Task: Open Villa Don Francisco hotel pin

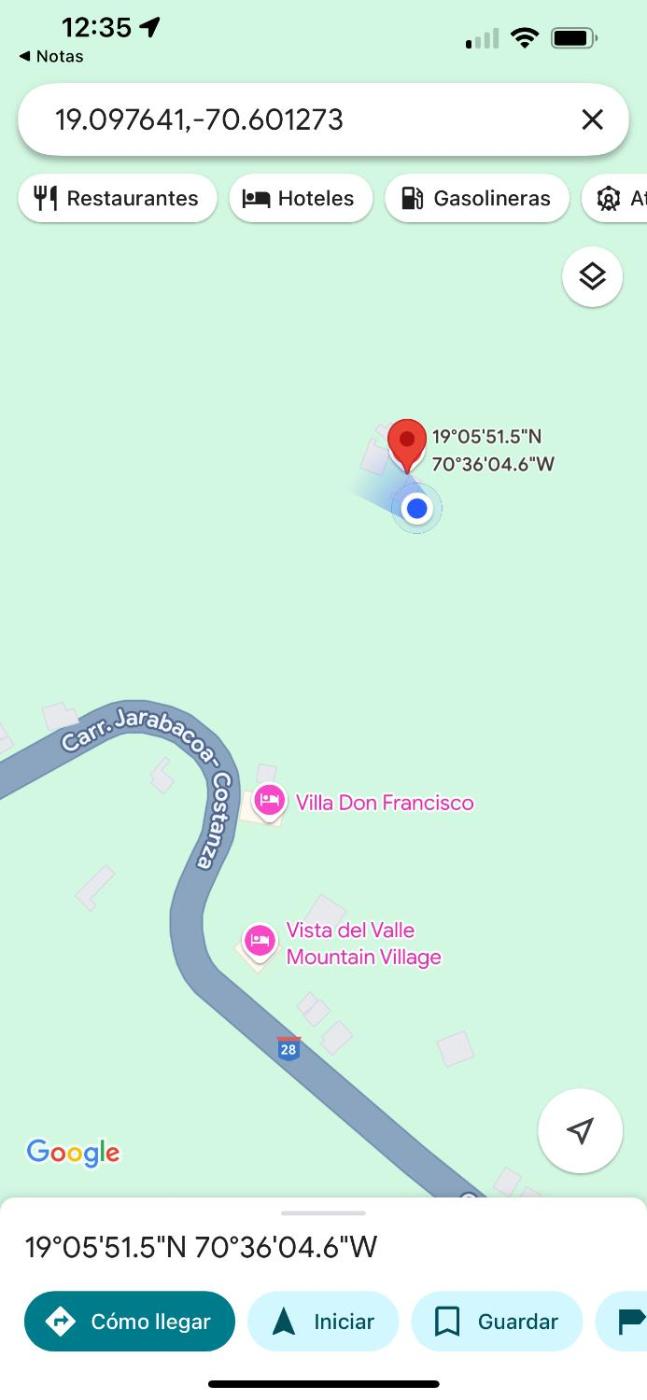Action: pyautogui.click(x=268, y=801)
